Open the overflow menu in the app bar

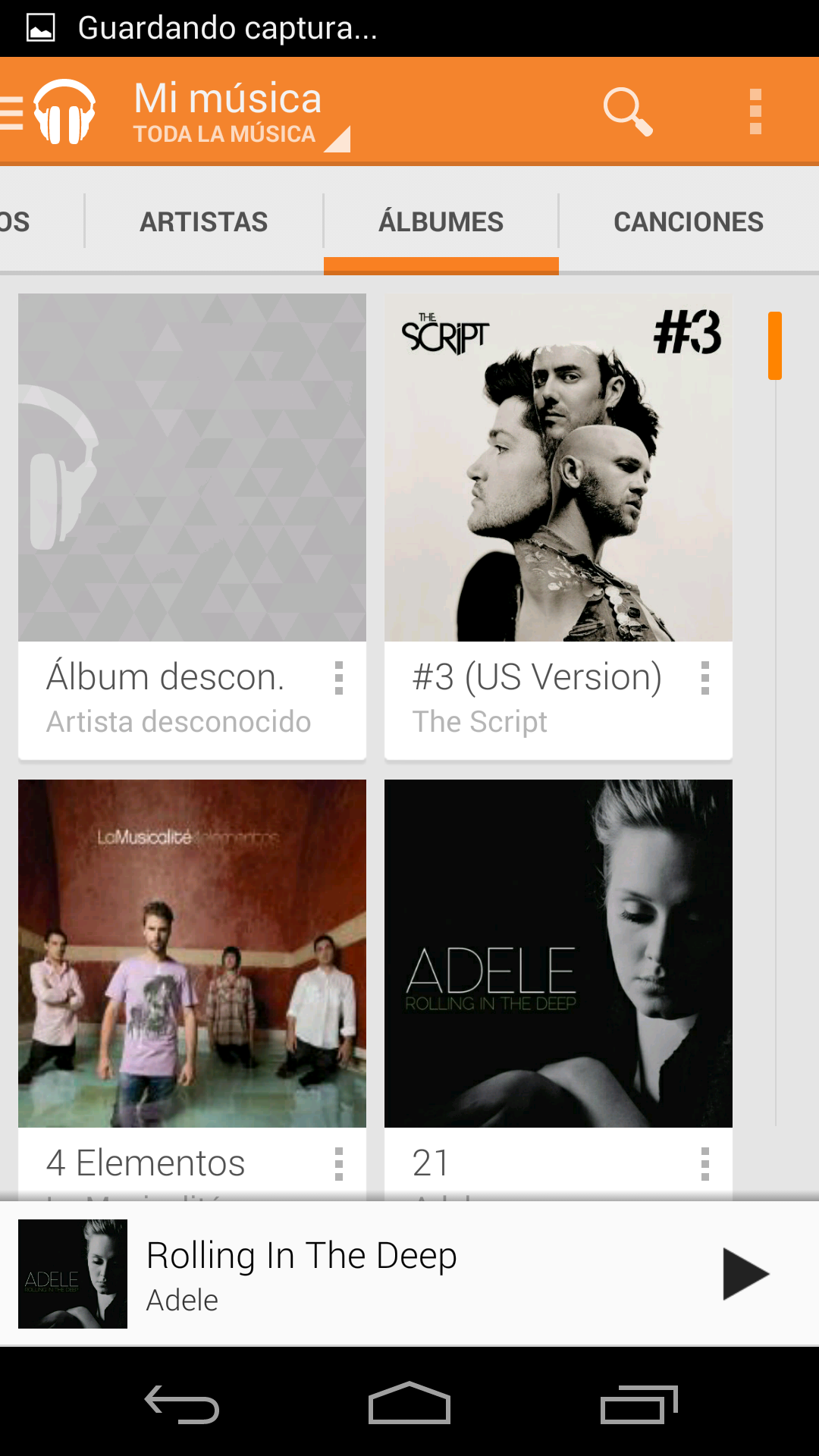coord(755,111)
